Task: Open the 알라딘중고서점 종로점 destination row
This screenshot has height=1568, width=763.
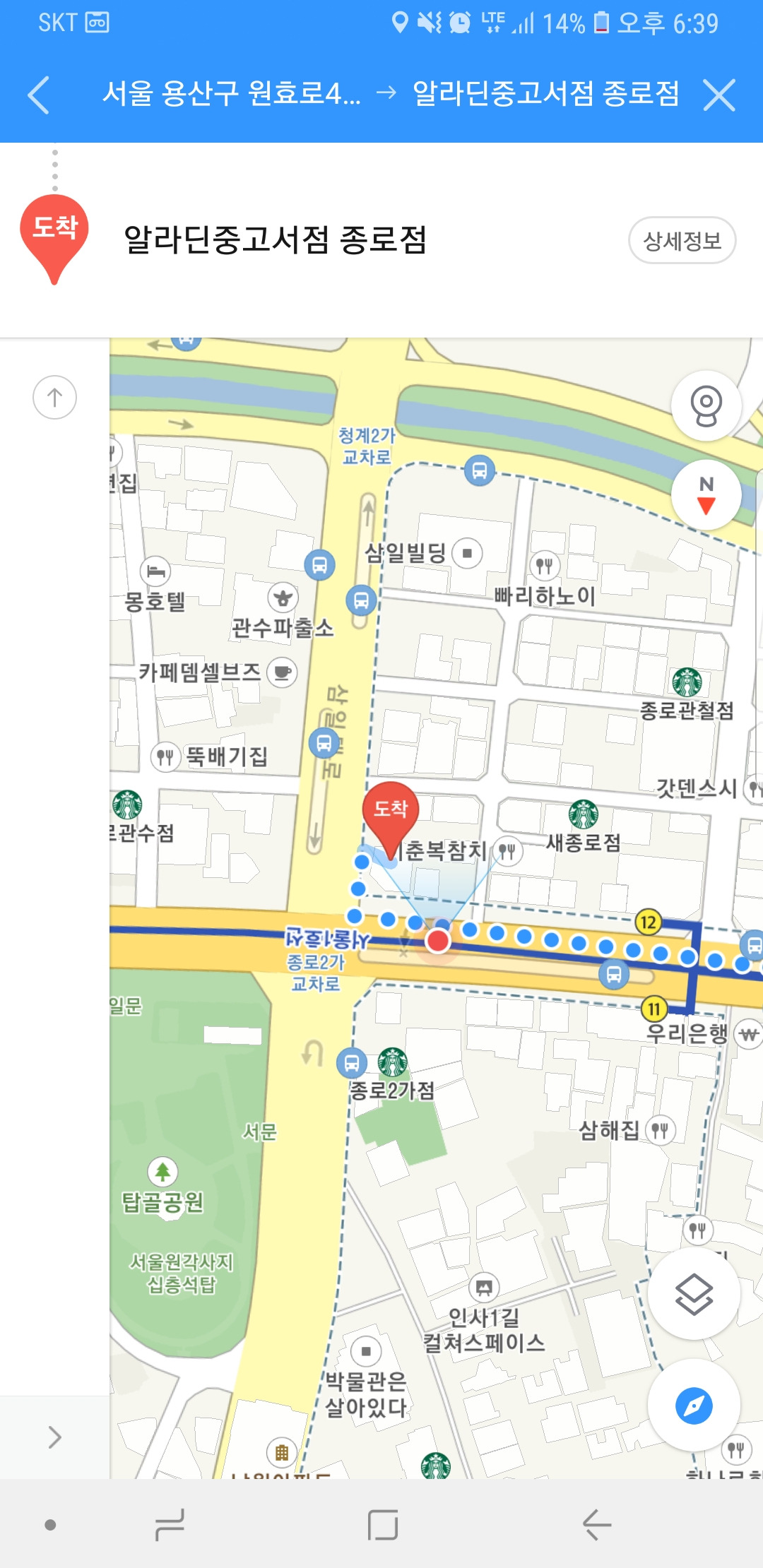Action: click(x=381, y=240)
